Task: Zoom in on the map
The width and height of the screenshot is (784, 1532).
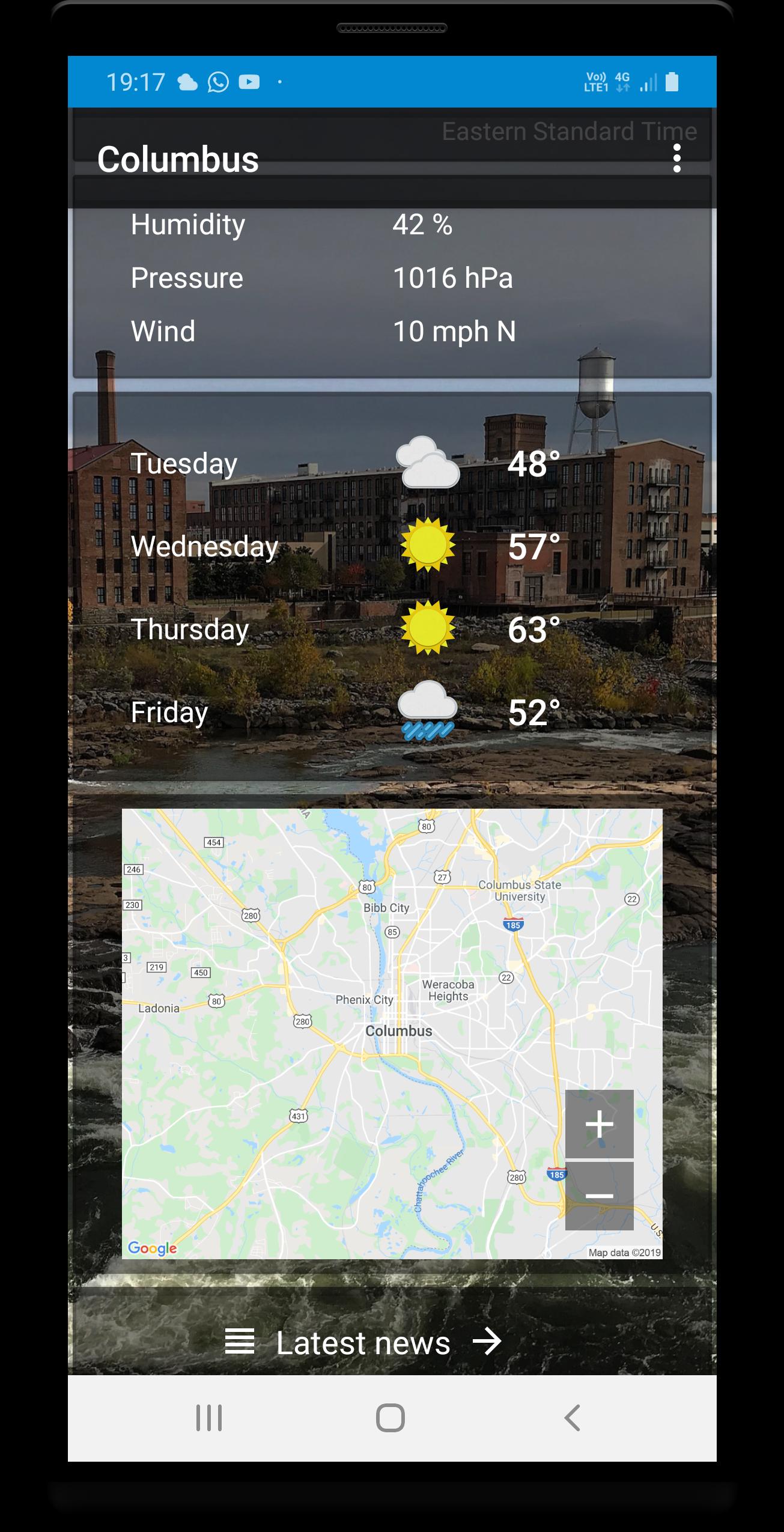Action: click(599, 1123)
